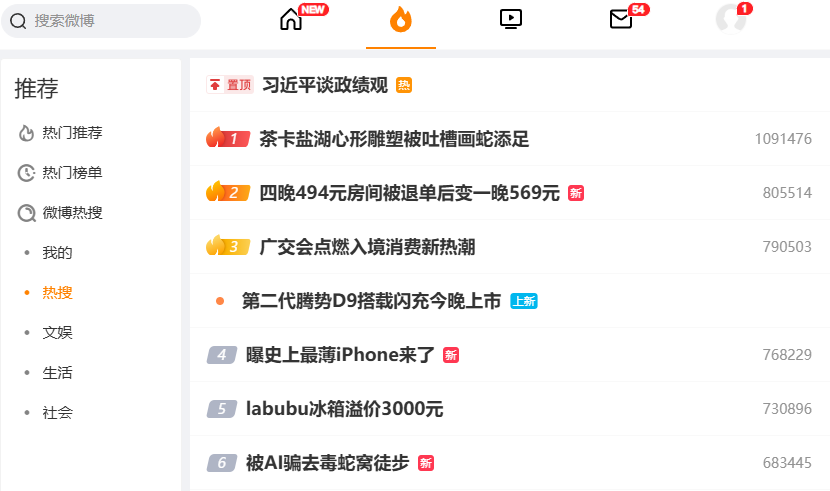830x491 pixels.
Task: Go to the home feed icon
Action: coord(291,19)
